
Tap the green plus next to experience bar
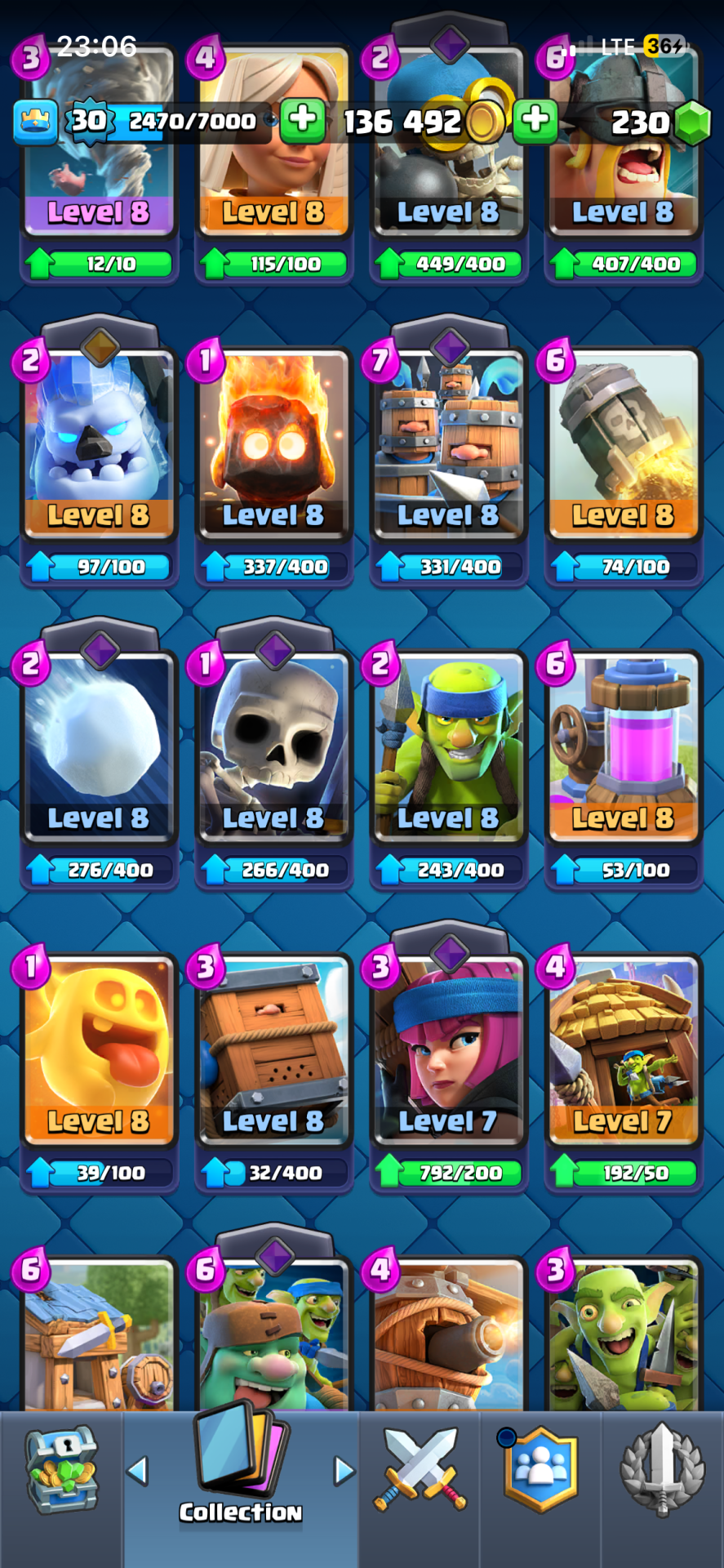click(302, 121)
